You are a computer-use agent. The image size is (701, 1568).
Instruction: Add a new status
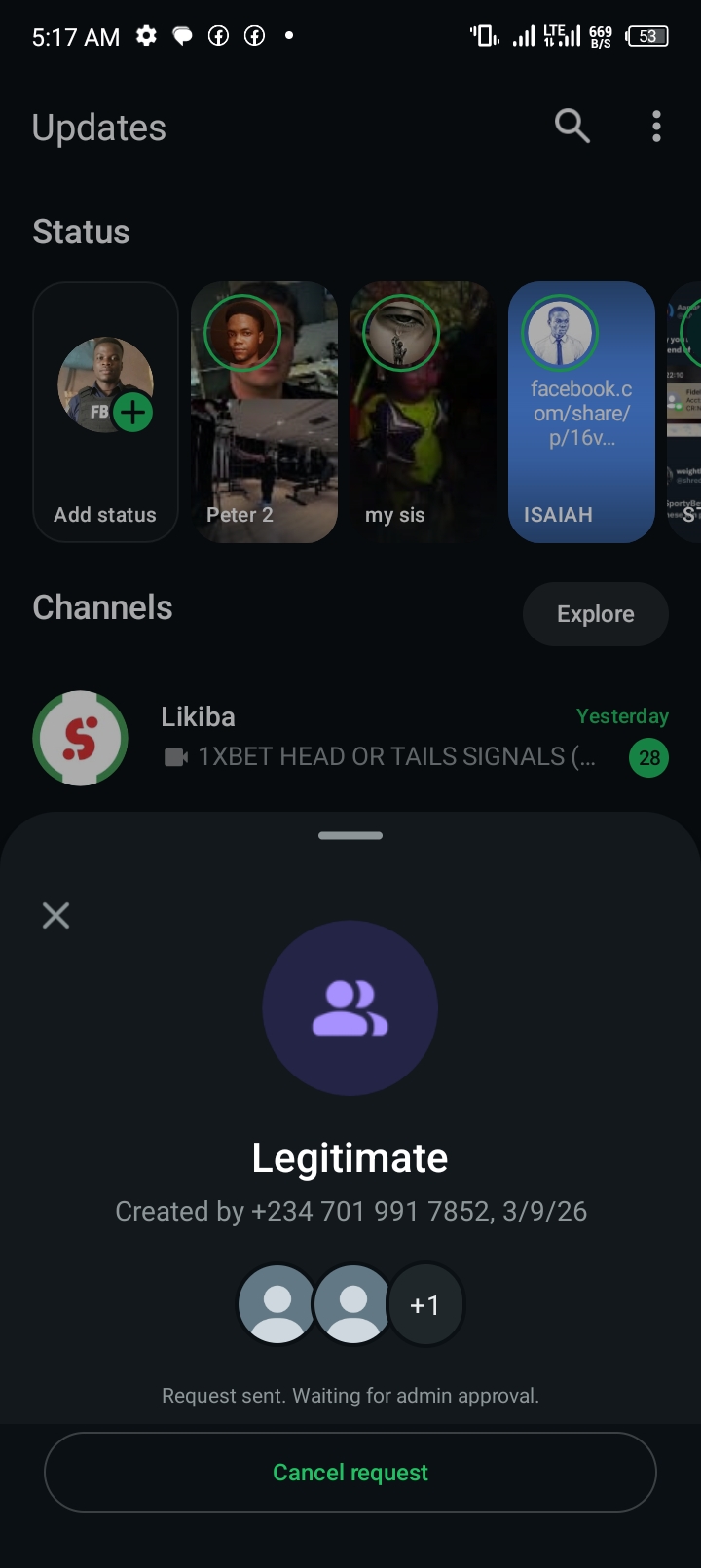pyautogui.click(x=105, y=412)
